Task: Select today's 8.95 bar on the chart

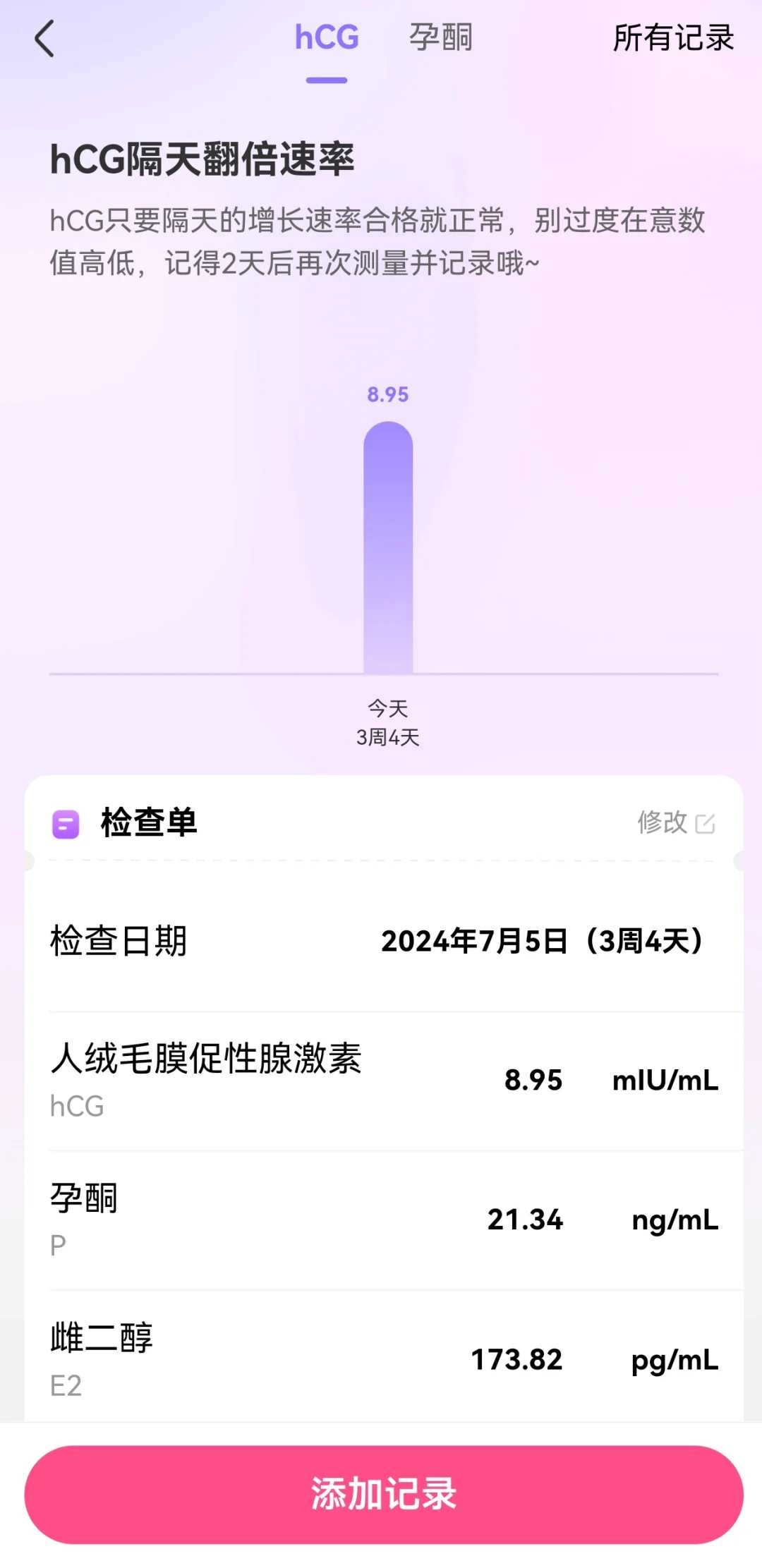Action: (x=387, y=550)
